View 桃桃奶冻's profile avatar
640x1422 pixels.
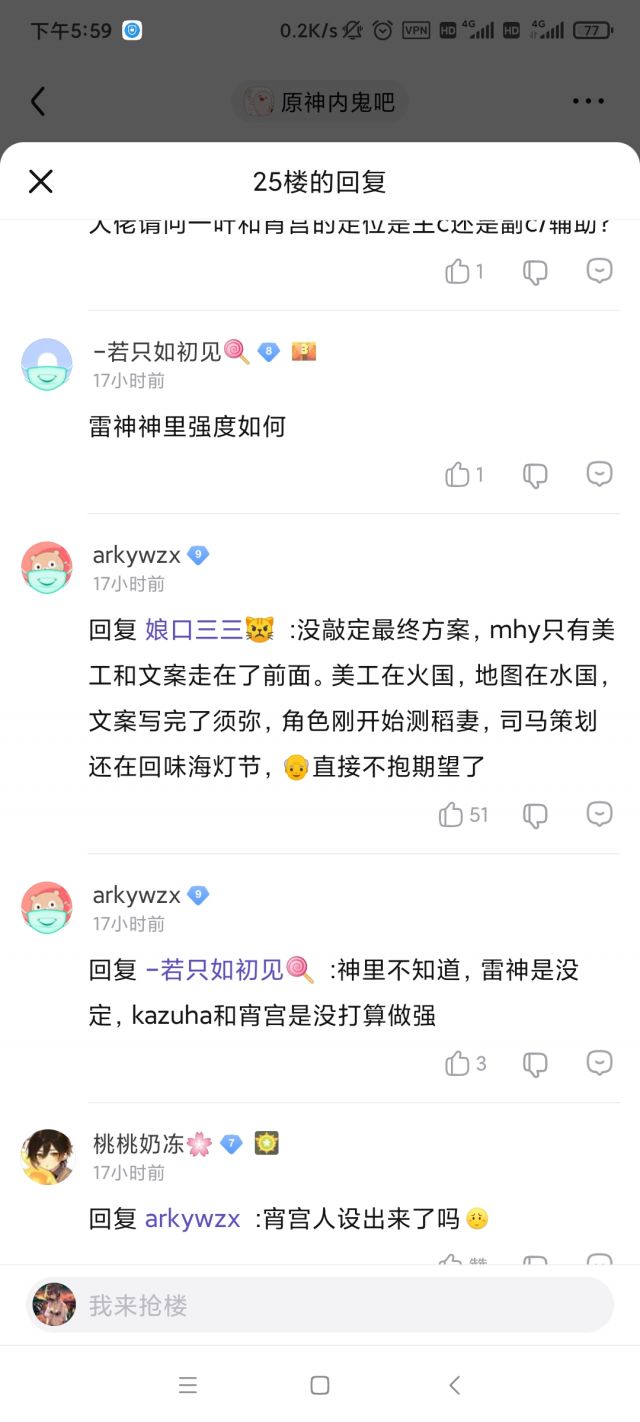point(47,1156)
